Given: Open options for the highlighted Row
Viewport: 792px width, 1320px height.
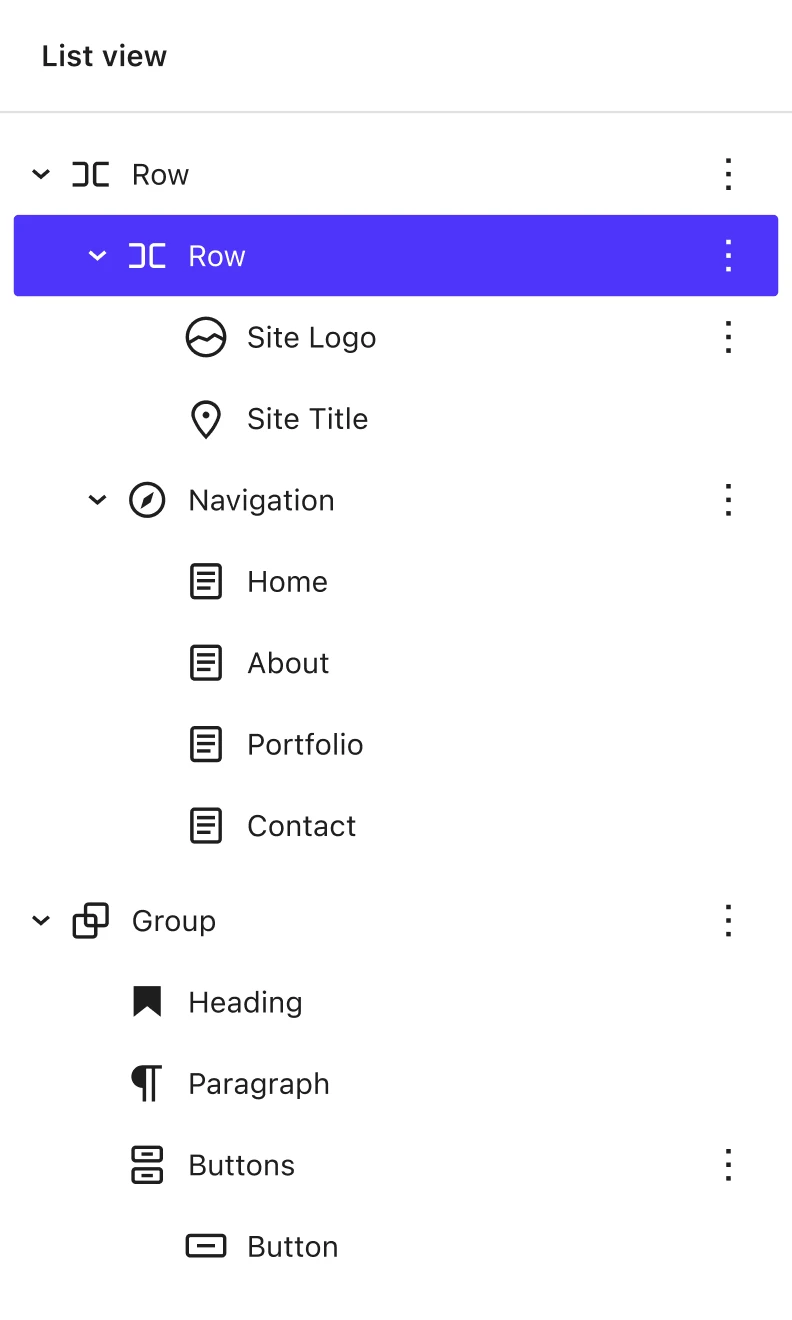Looking at the screenshot, I should 729,256.
